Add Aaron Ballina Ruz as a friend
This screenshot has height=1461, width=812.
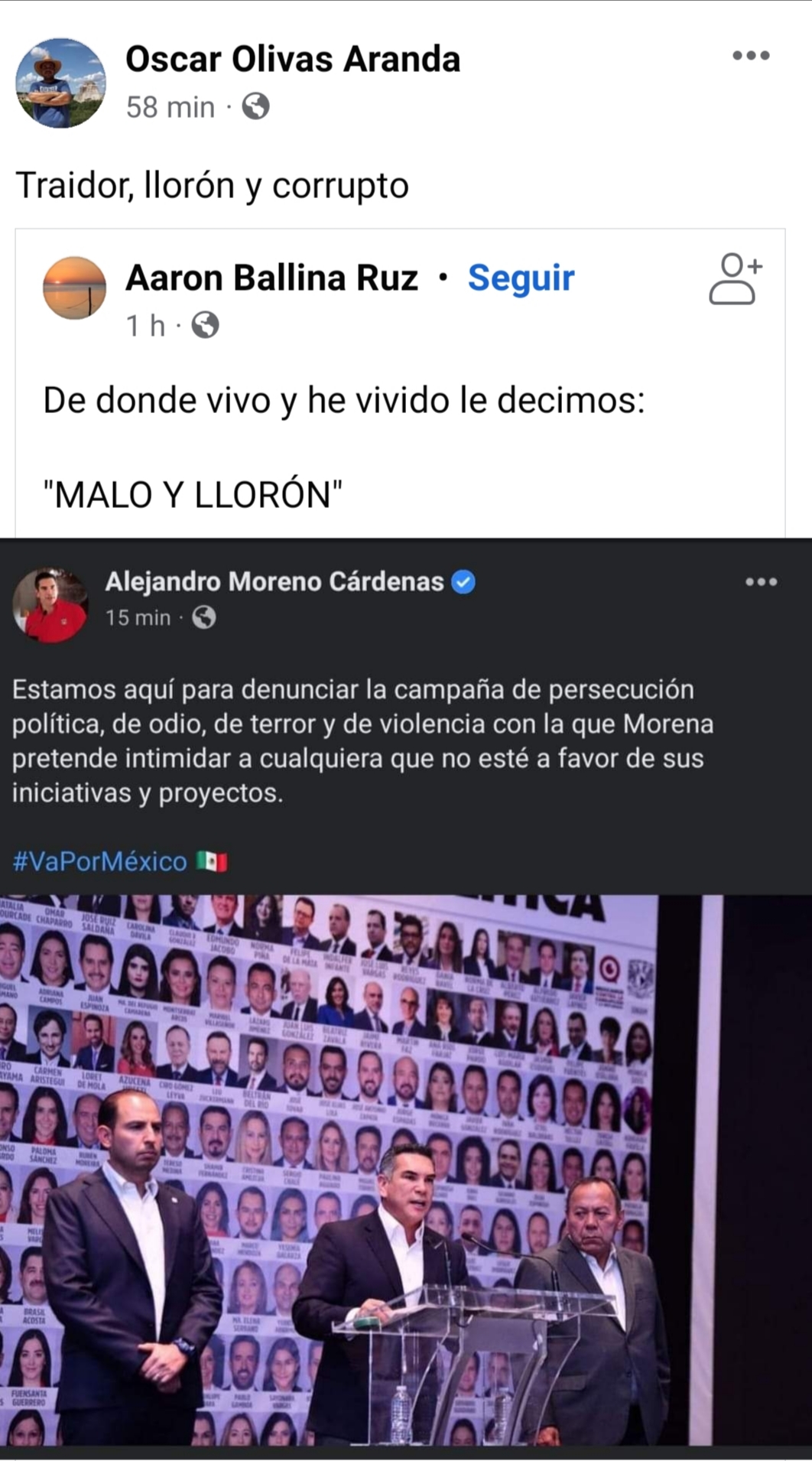click(x=735, y=279)
